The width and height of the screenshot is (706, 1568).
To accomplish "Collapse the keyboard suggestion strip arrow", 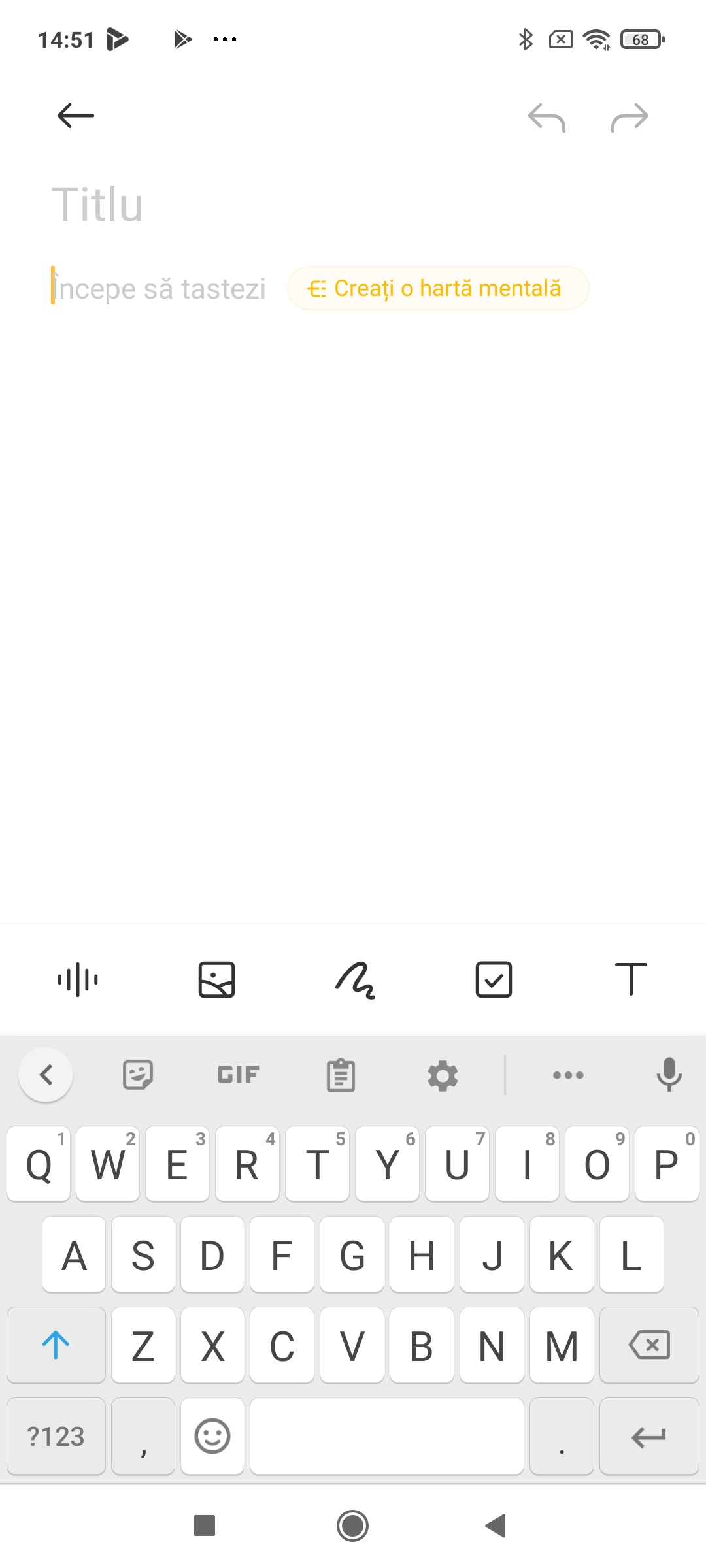I will [46, 1075].
